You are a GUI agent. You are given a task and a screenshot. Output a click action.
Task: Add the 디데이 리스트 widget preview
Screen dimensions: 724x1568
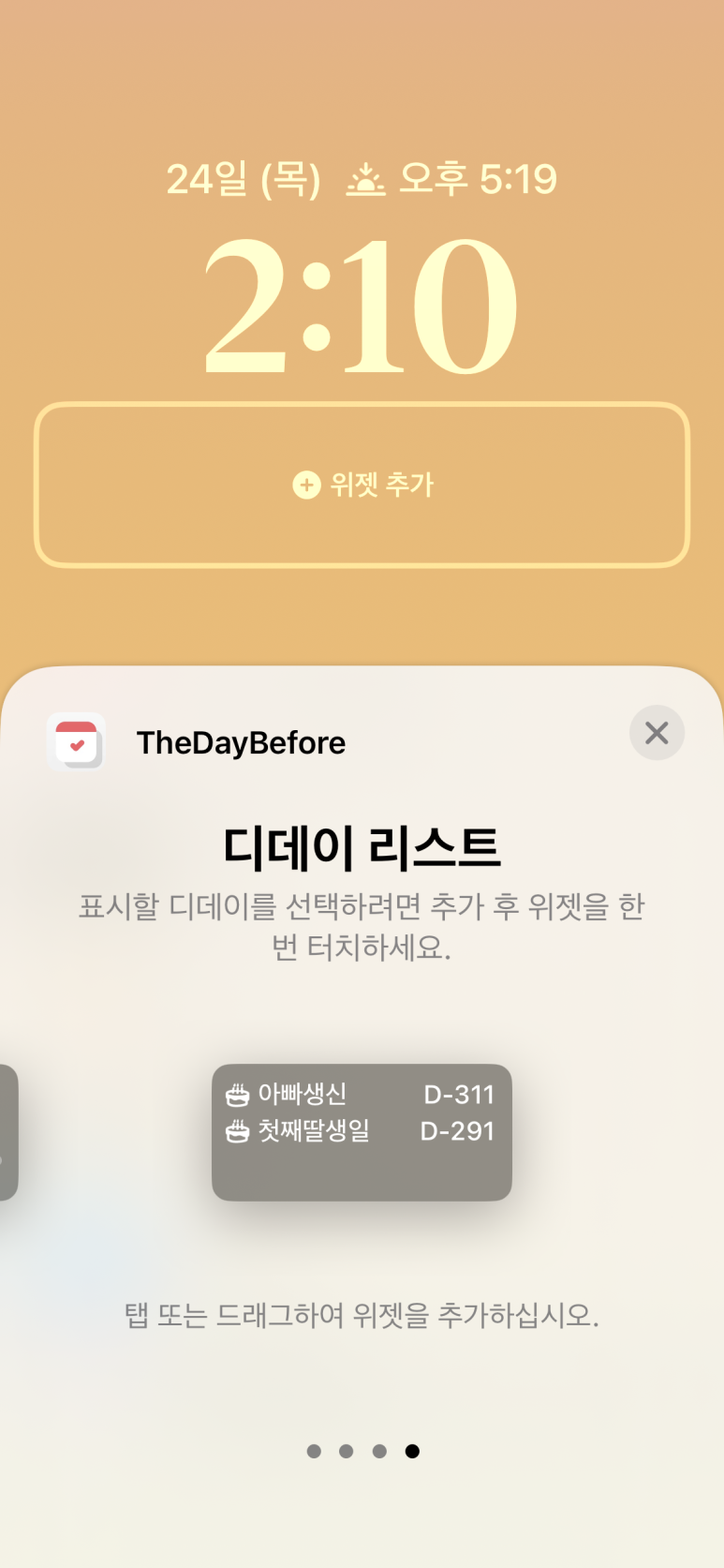362,1132
